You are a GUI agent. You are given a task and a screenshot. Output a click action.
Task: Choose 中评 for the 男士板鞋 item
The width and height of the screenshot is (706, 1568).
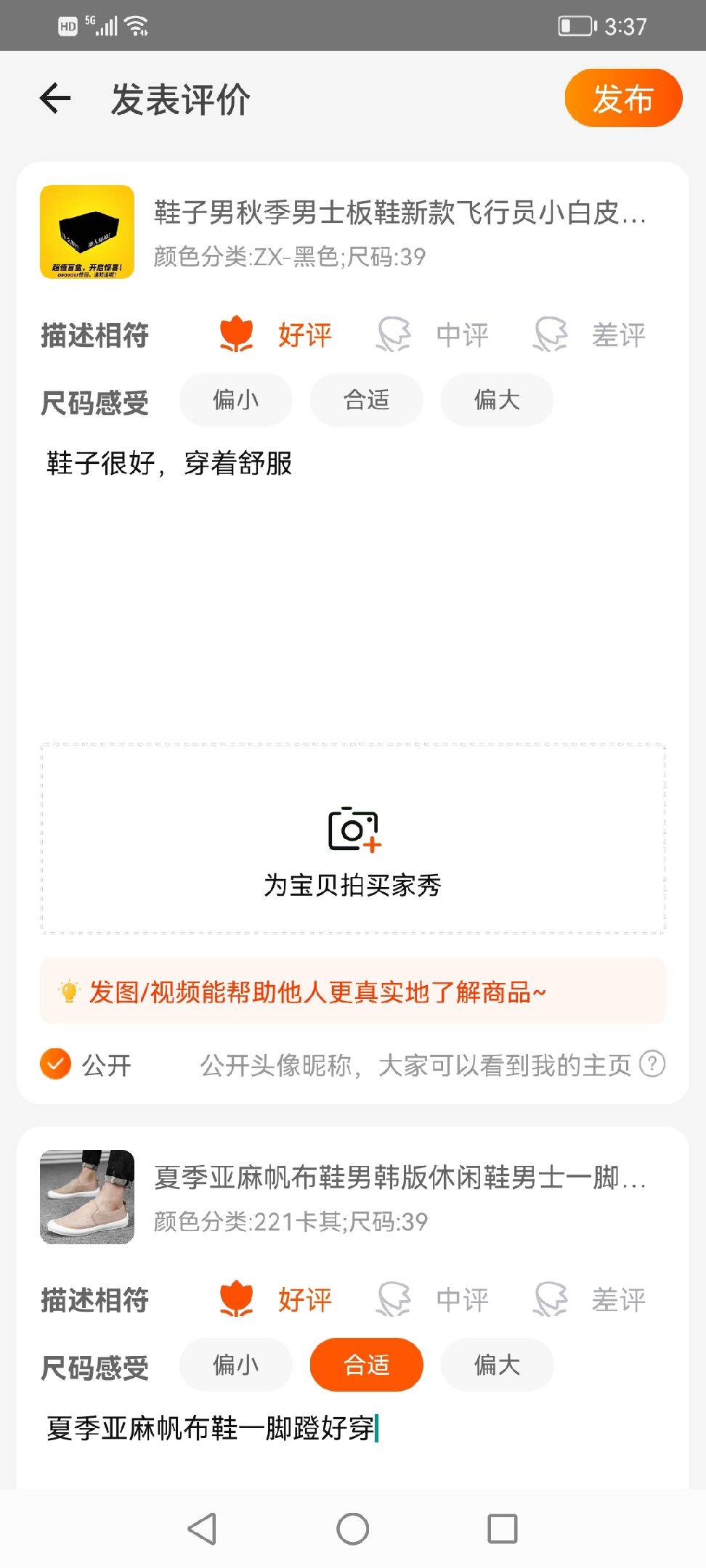pyautogui.click(x=434, y=335)
